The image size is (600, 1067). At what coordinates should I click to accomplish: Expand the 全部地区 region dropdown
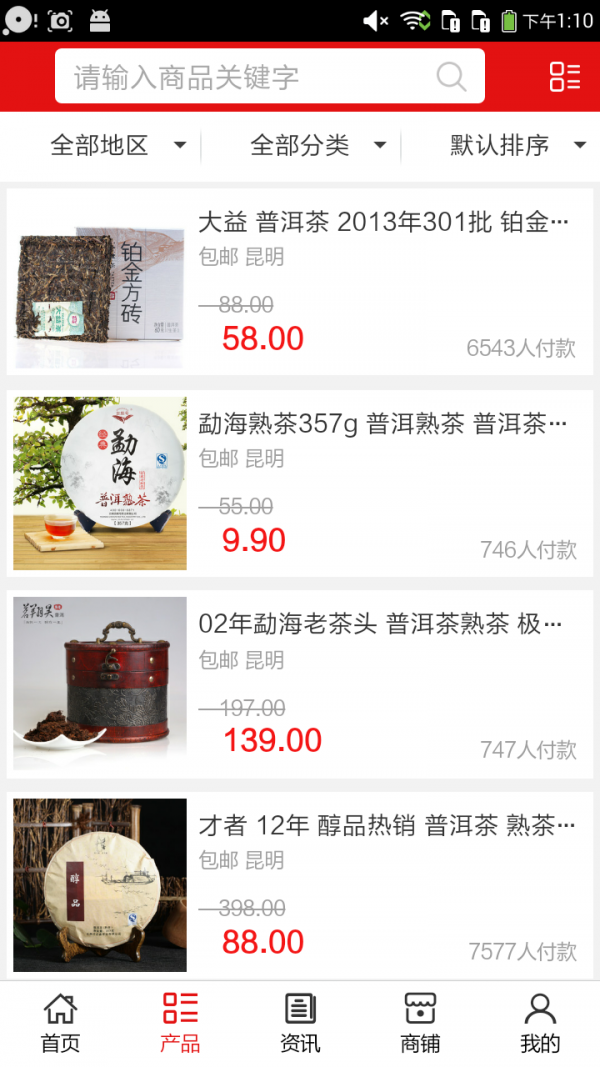[118, 146]
